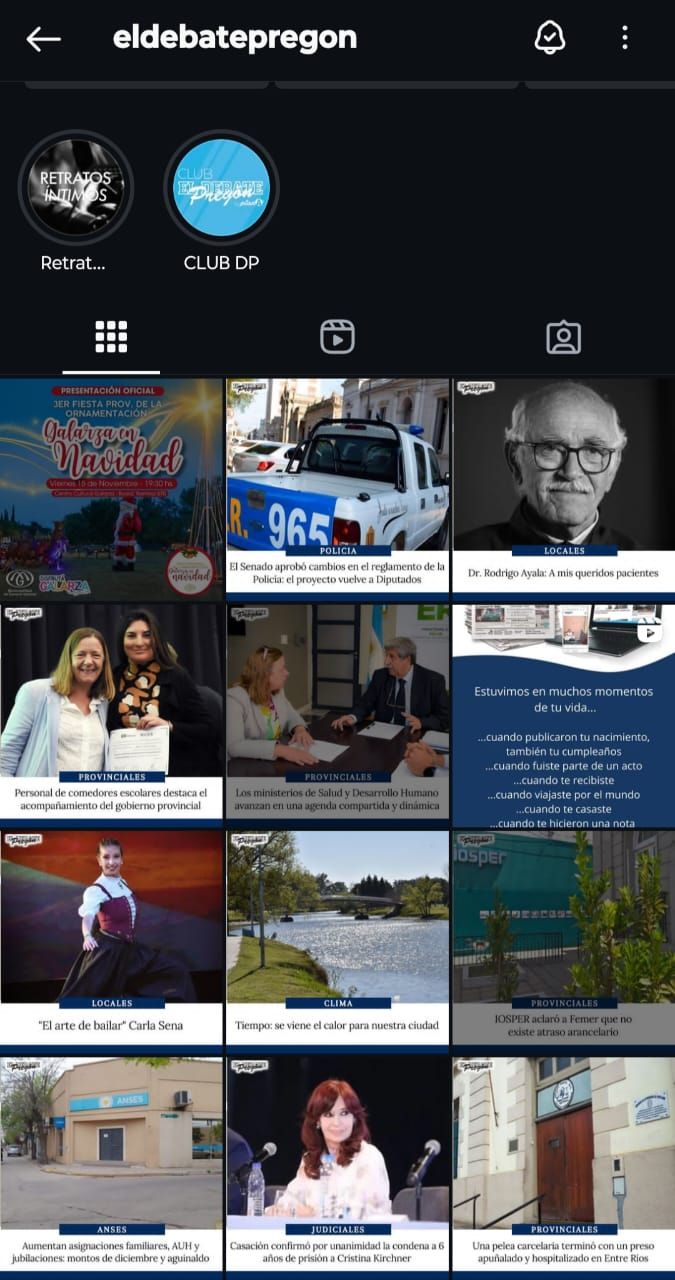Open the comedores escolares post
The image size is (675, 1280).
[111, 714]
